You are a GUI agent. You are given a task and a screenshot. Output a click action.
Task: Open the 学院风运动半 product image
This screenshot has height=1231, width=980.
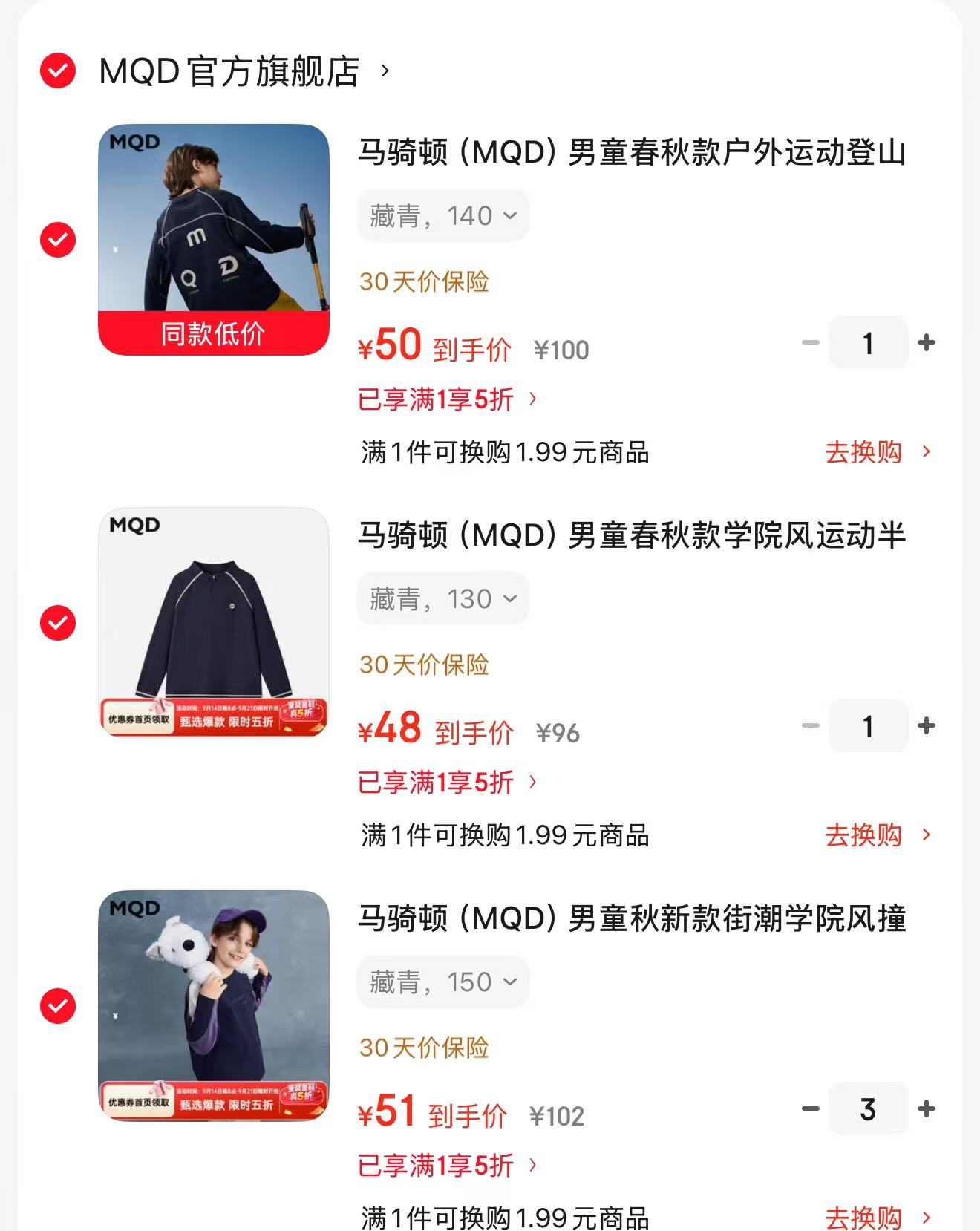pyautogui.click(x=214, y=622)
